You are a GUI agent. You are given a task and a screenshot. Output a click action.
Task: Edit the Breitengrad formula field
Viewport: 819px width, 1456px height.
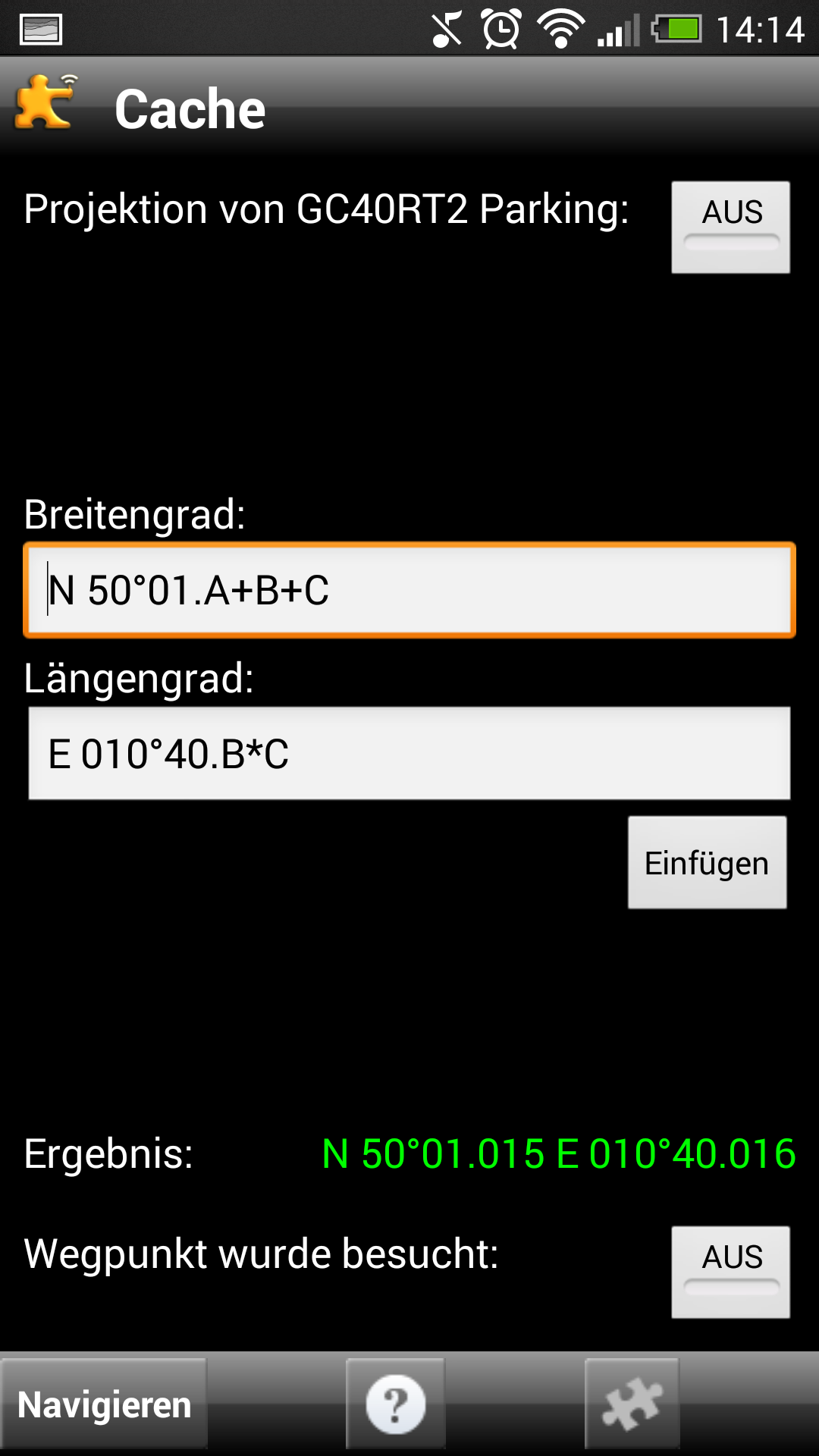click(409, 590)
